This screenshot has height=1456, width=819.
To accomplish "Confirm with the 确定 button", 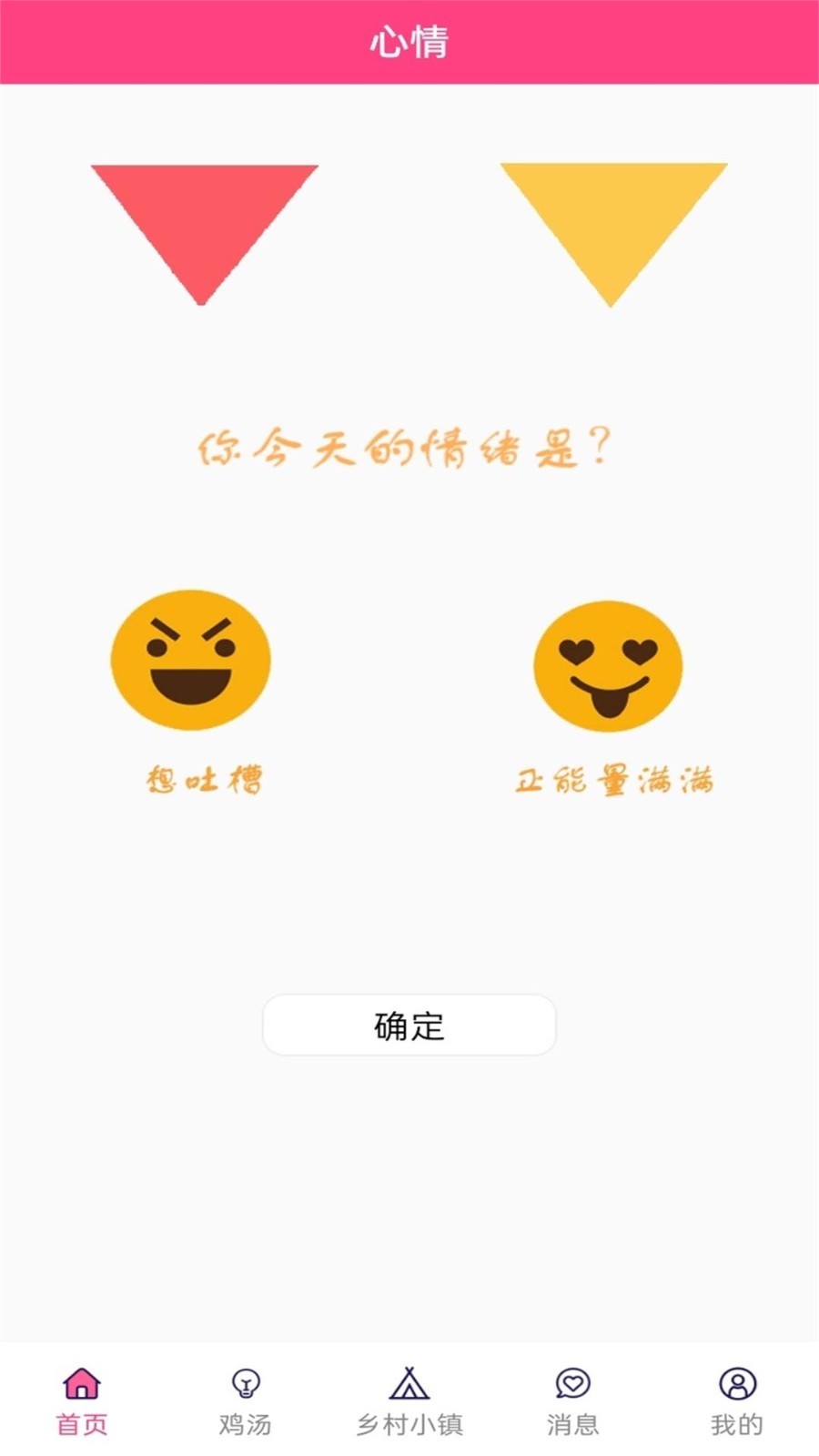I will pyautogui.click(x=409, y=1026).
